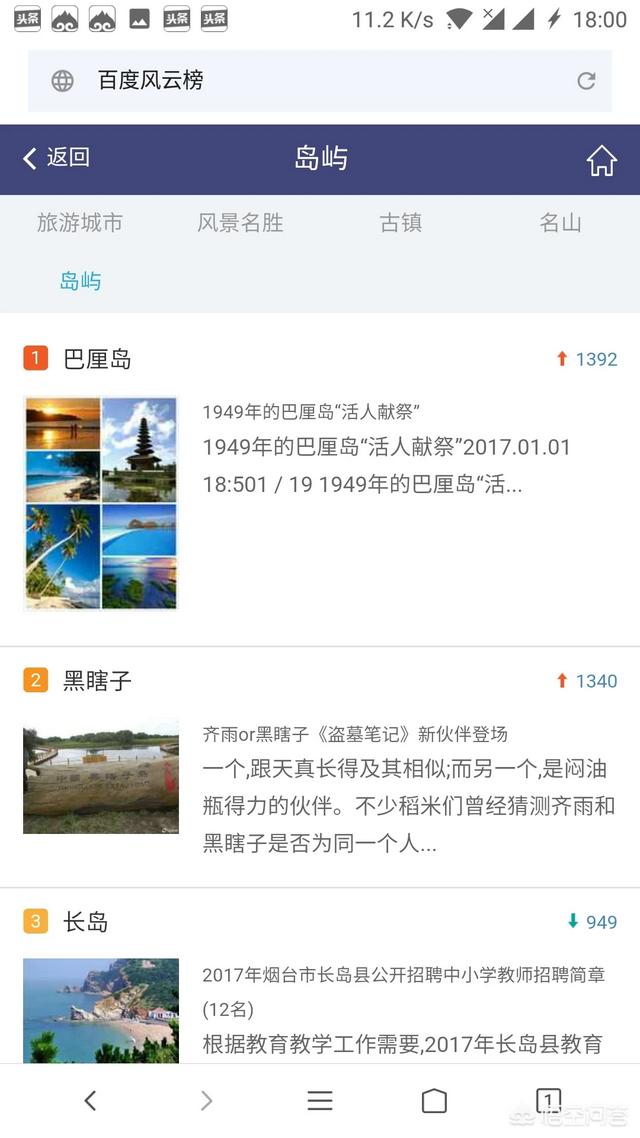Read the 齐雨or黑瞎子《盗墓笔记》 article
This screenshot has width=640, height=1138.
click(x=355, y=734)
